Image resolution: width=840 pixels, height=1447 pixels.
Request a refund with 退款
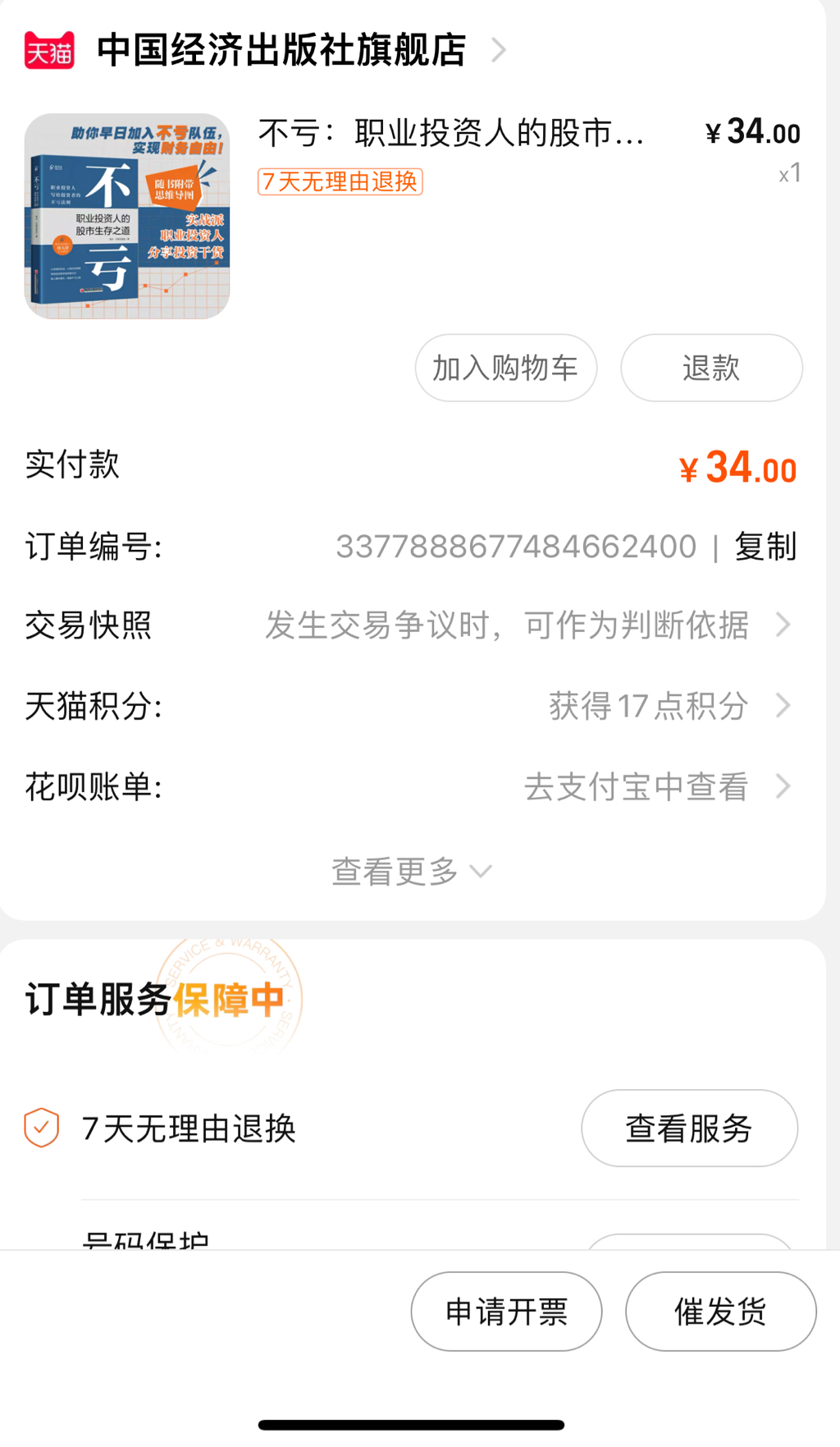tap(710, 368)
